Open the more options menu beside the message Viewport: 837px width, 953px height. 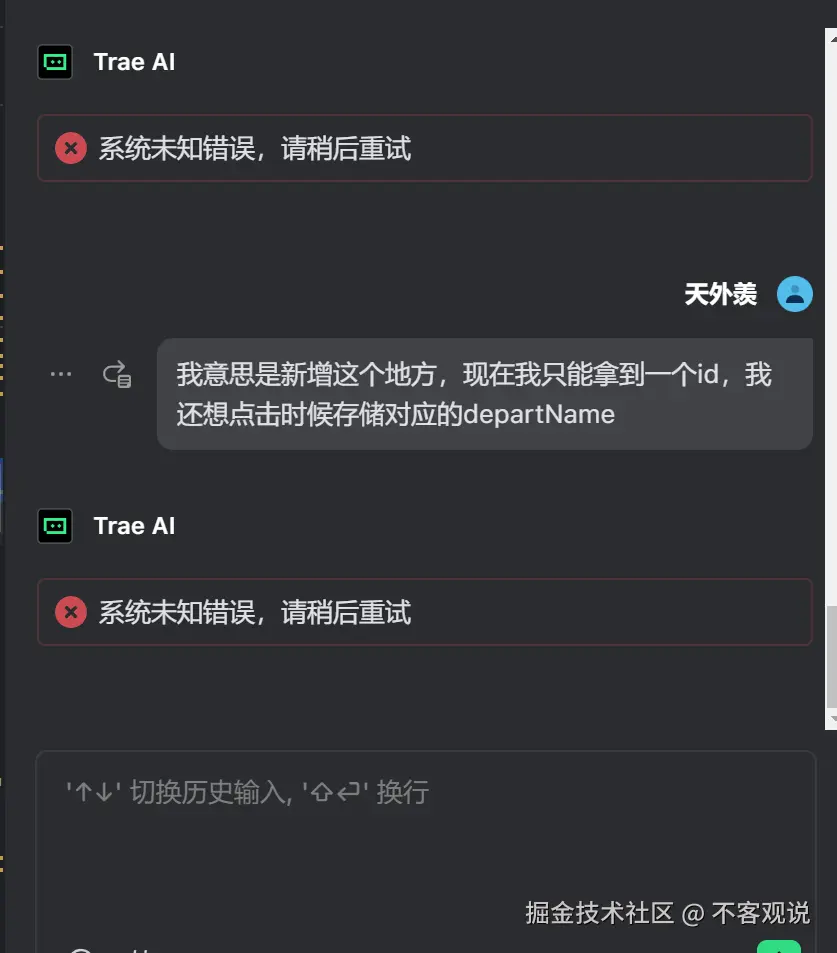pos(61,374)
